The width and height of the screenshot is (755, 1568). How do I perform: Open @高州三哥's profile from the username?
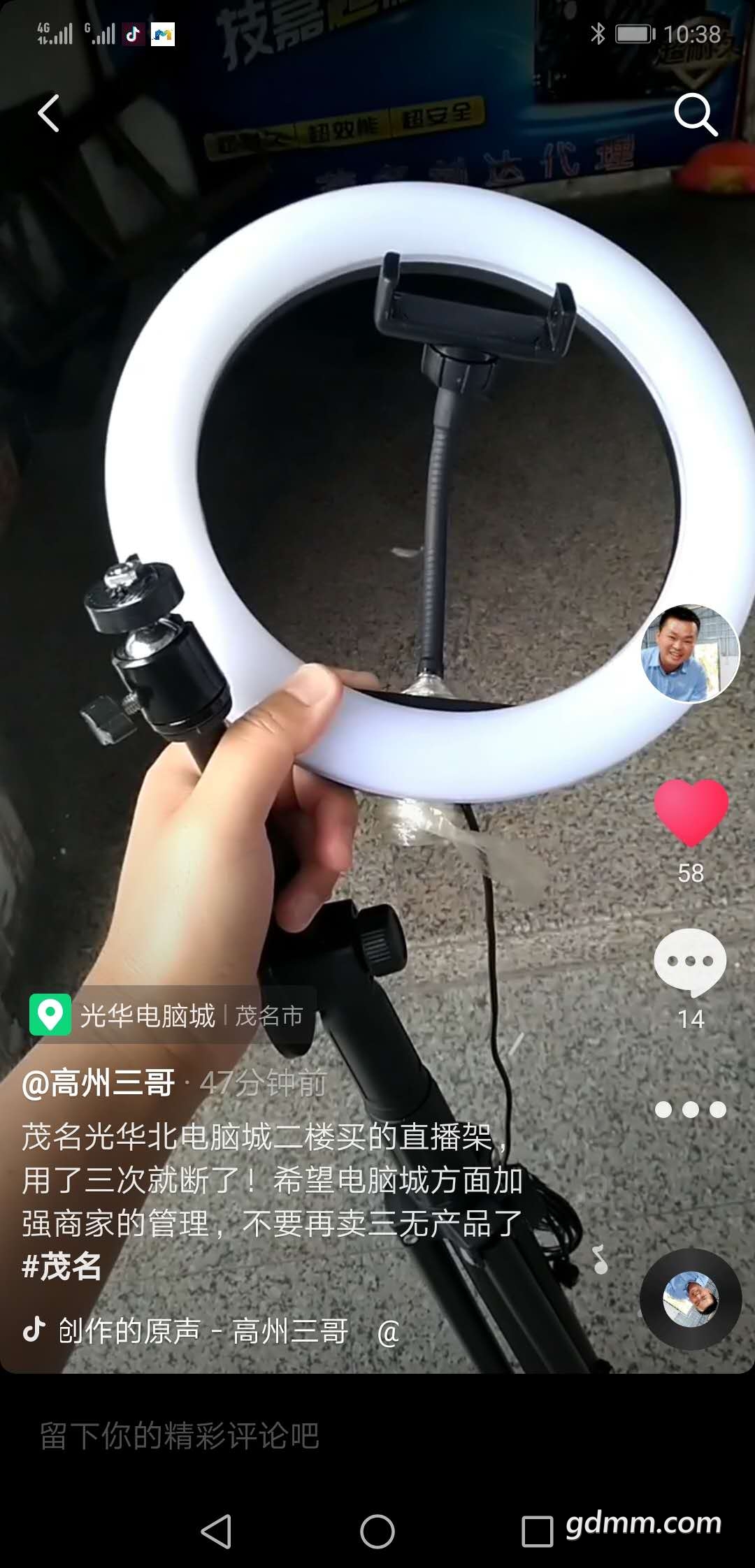(99, 1083)
